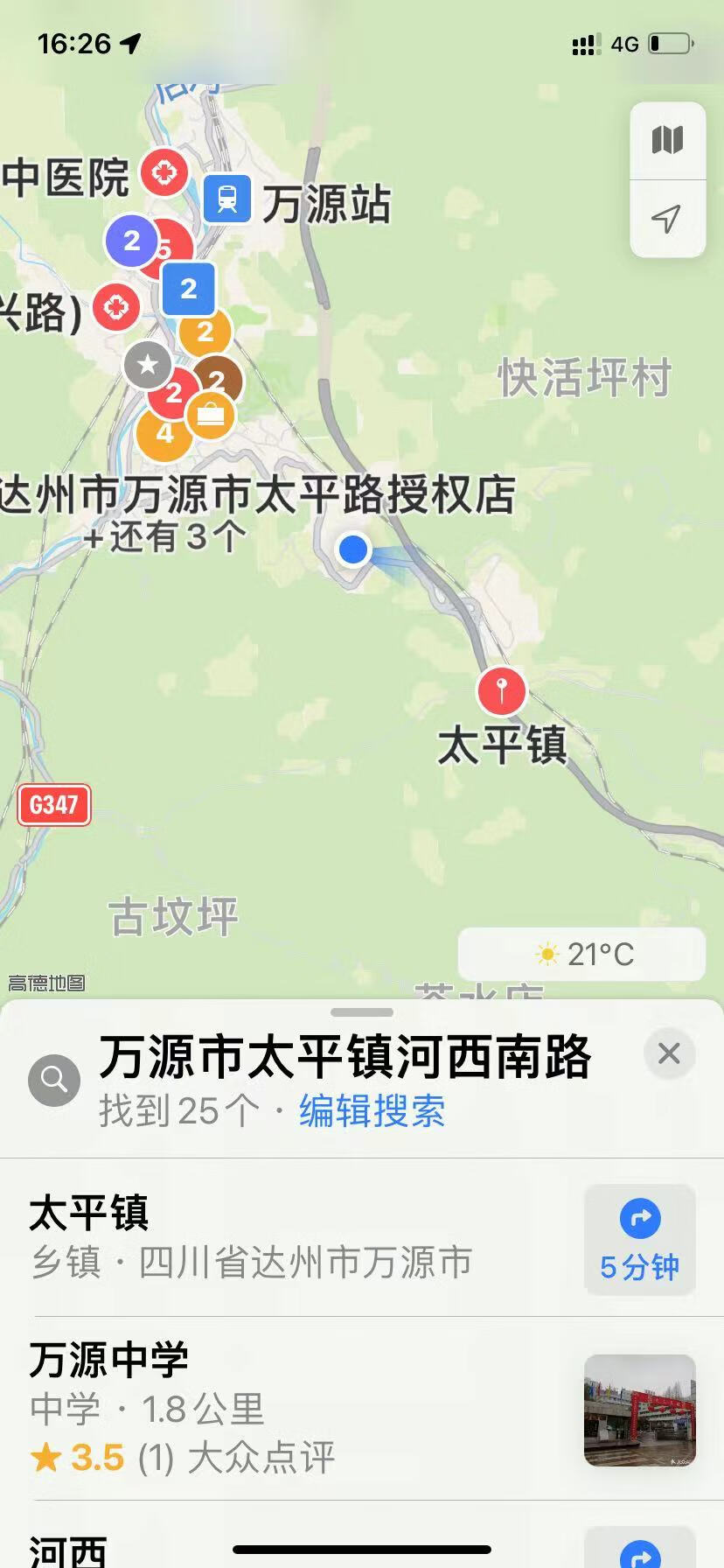Viewport: 724px width, 1568px height.
Task: Tap the 万源站 train station marker
Action: (x=227, y=199)
